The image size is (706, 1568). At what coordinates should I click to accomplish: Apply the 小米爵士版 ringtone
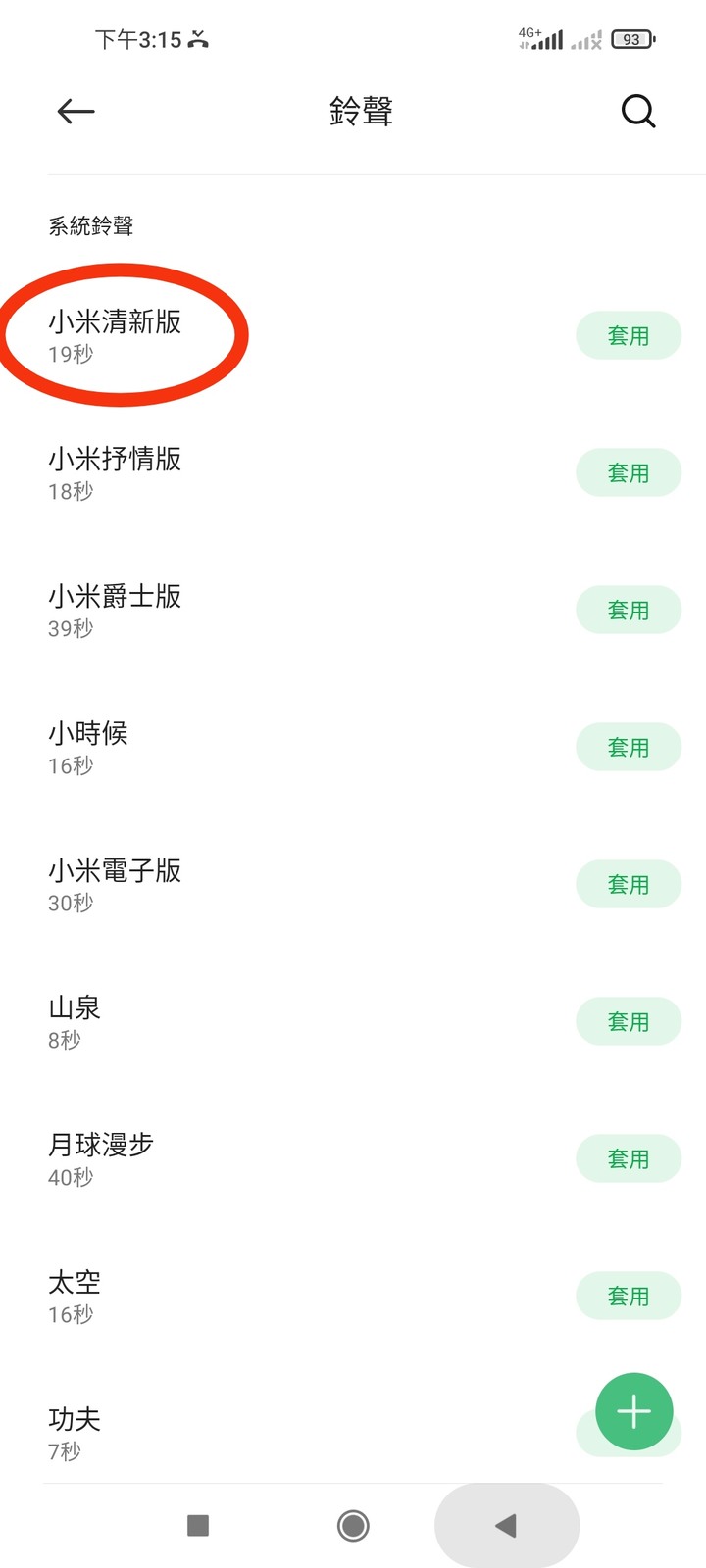click(628, 611)
